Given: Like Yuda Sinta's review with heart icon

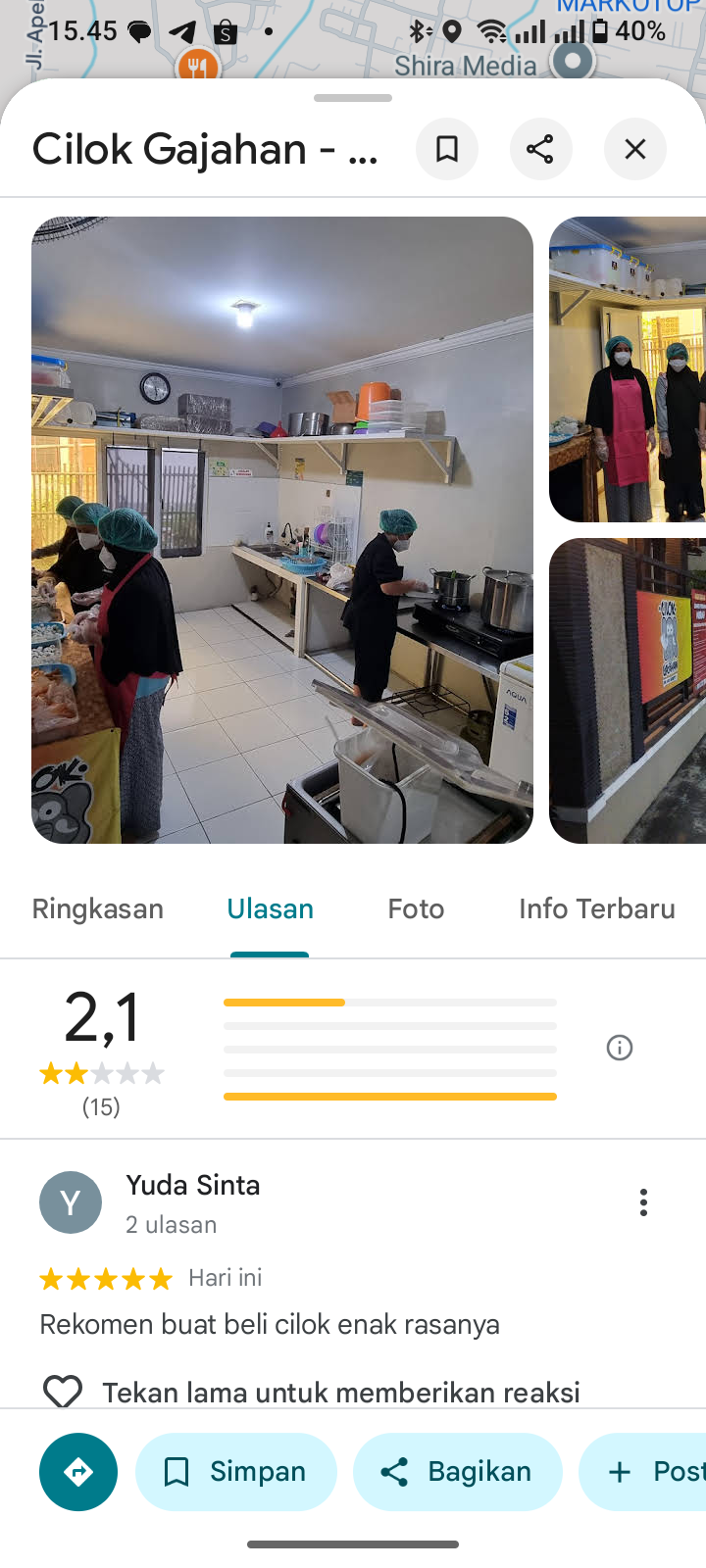Looking at the screenshot, I should point(63,1392).
